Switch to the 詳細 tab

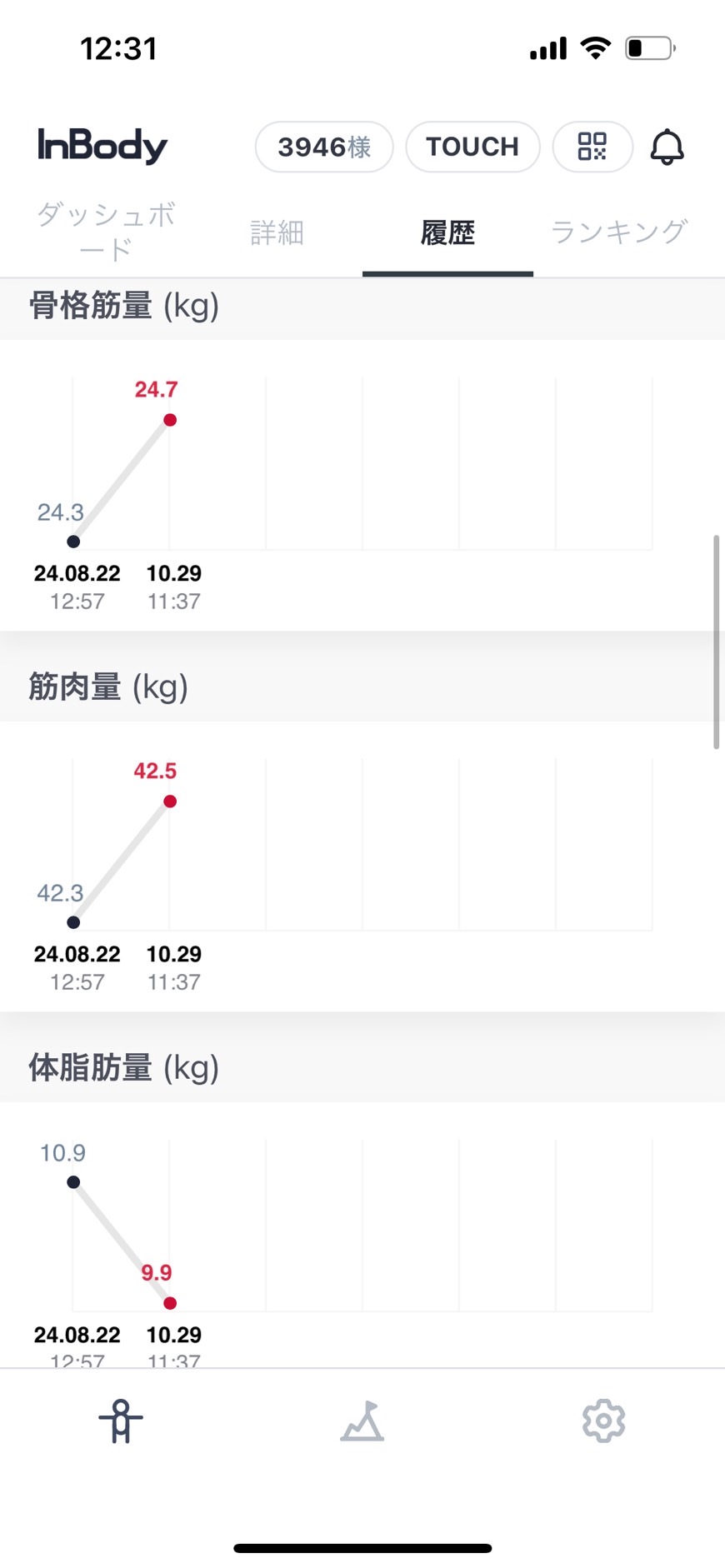pos(277,232)
